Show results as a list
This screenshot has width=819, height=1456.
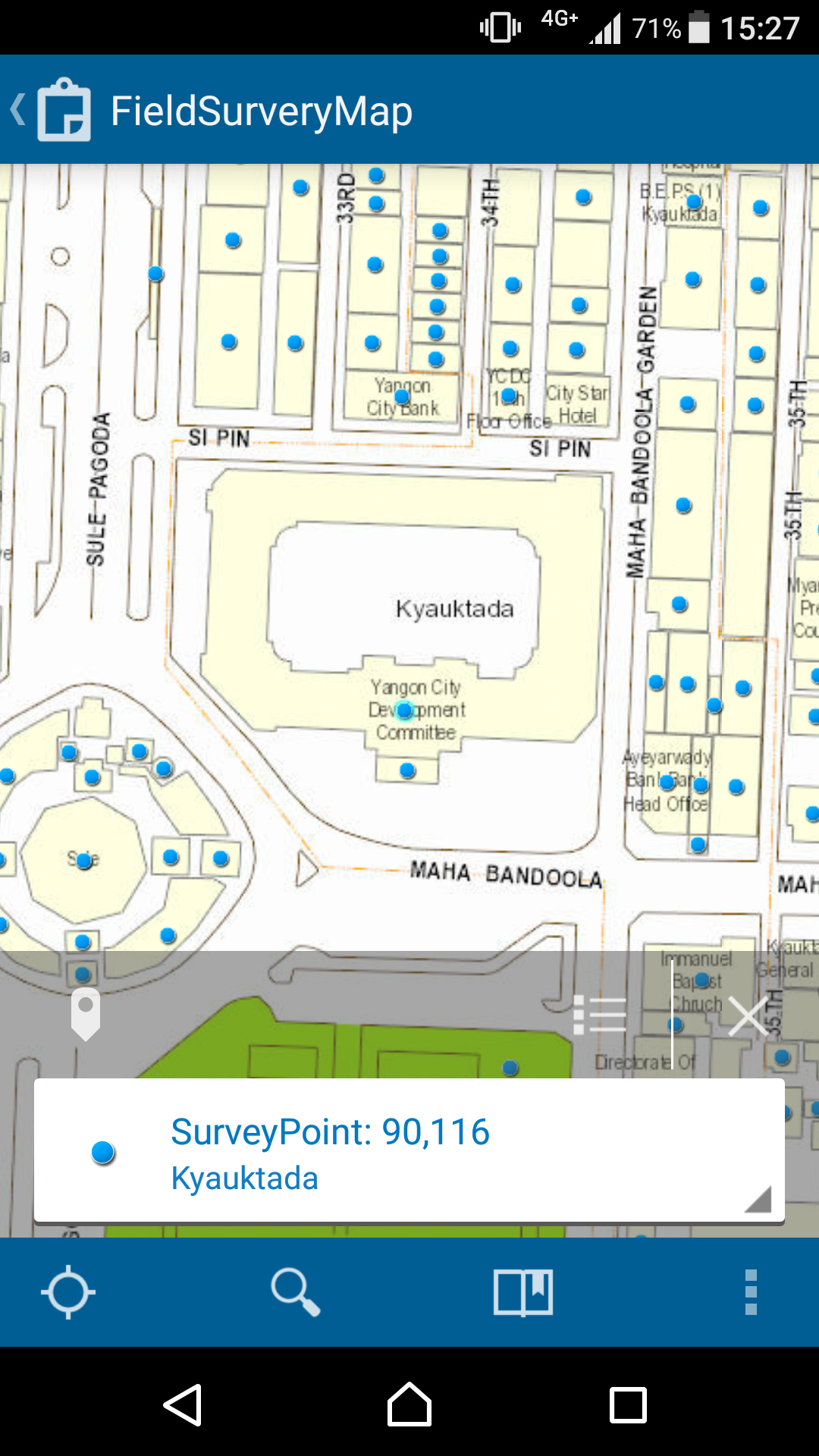600,1015
